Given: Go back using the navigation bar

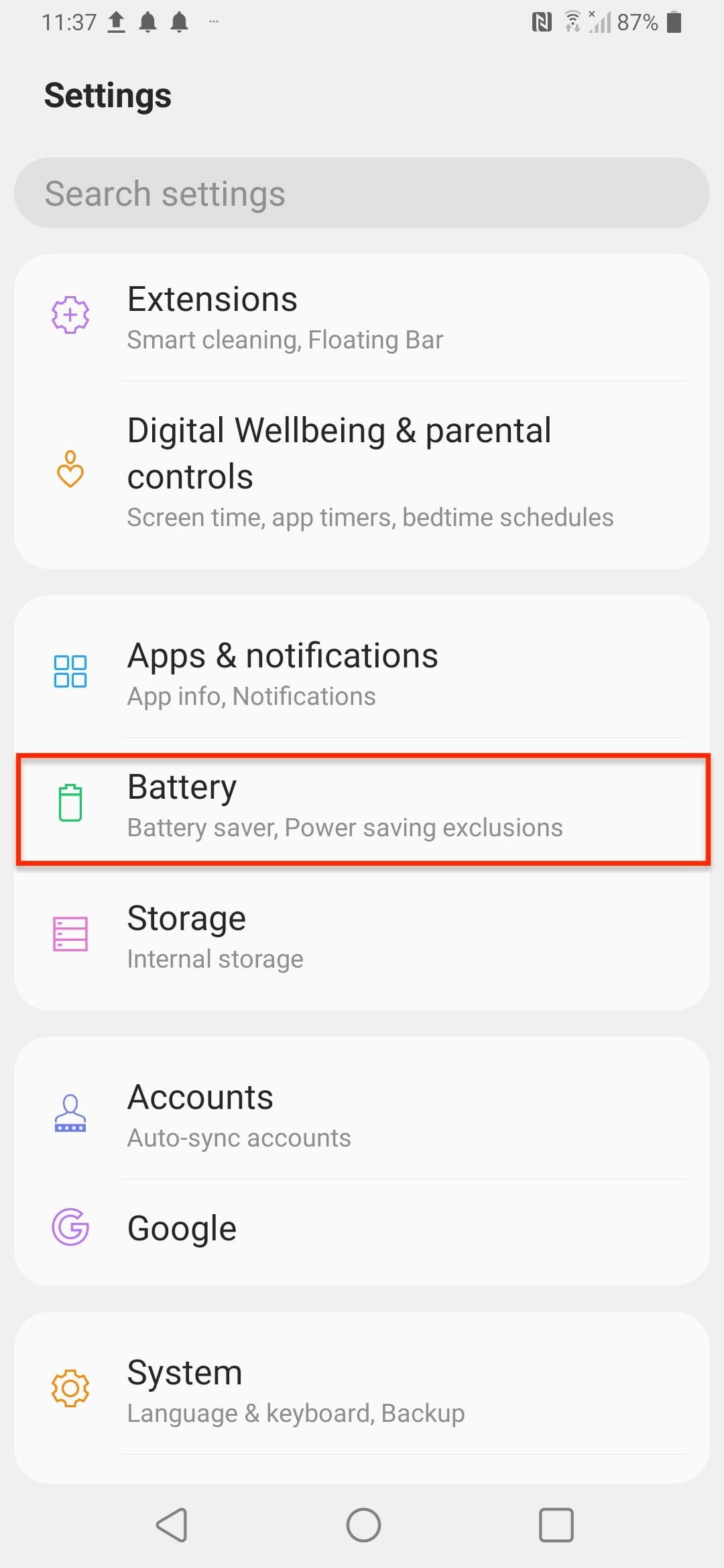Looking at the screenshot, I should pyautogui.click(x=172, y=1525).
